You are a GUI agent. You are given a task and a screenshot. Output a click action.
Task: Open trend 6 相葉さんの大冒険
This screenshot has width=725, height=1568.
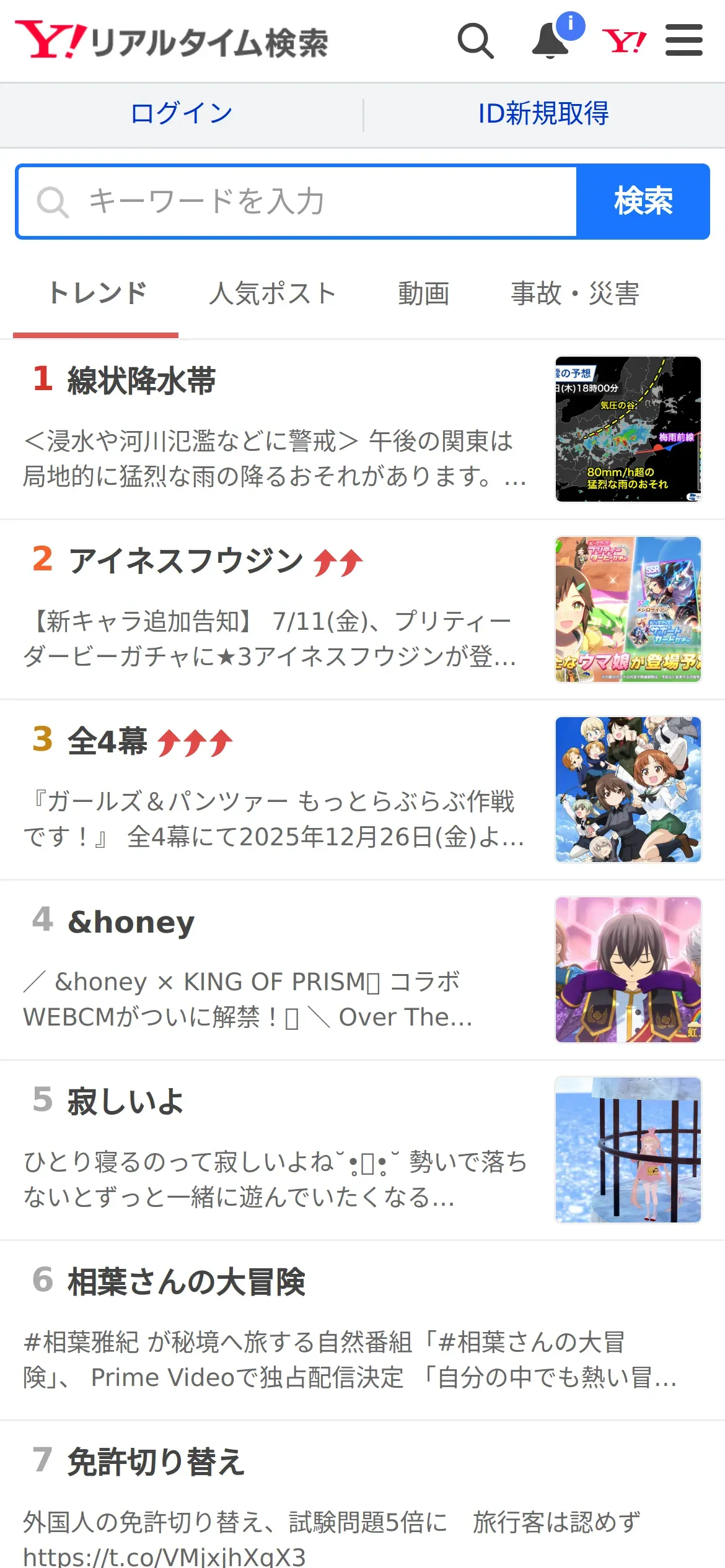point(186,1282)
